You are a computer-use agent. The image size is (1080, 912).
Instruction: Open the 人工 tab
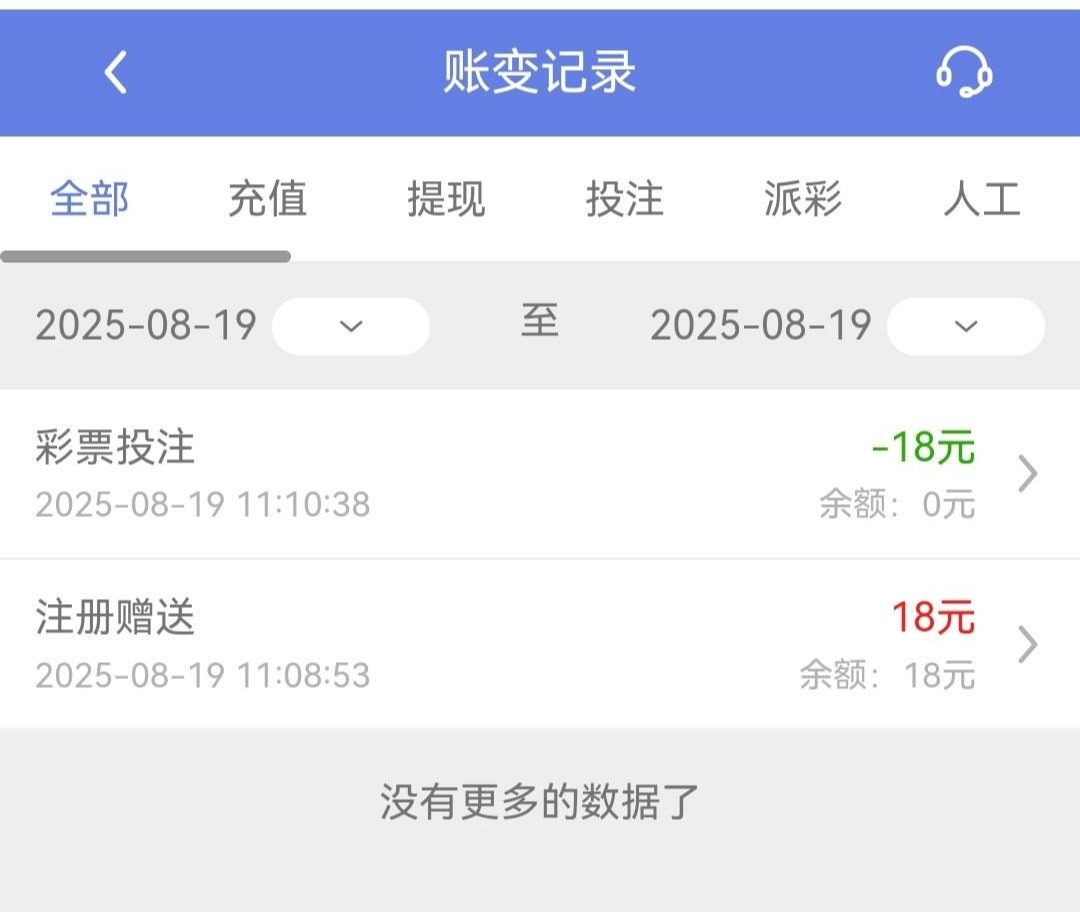click(981, 198)
